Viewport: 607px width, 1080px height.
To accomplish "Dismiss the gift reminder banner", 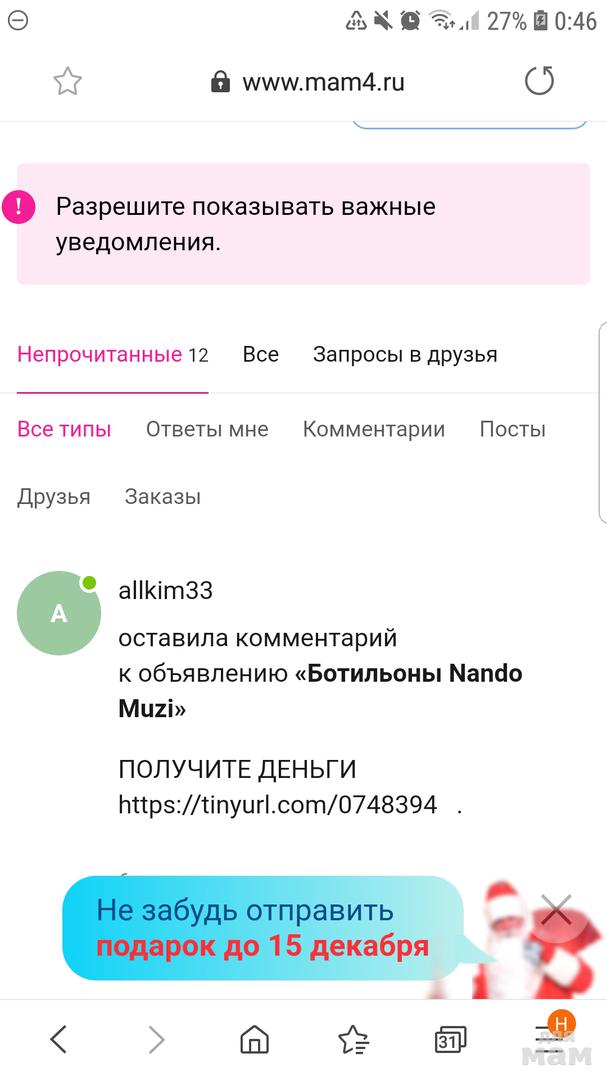I will coord(556,910).
